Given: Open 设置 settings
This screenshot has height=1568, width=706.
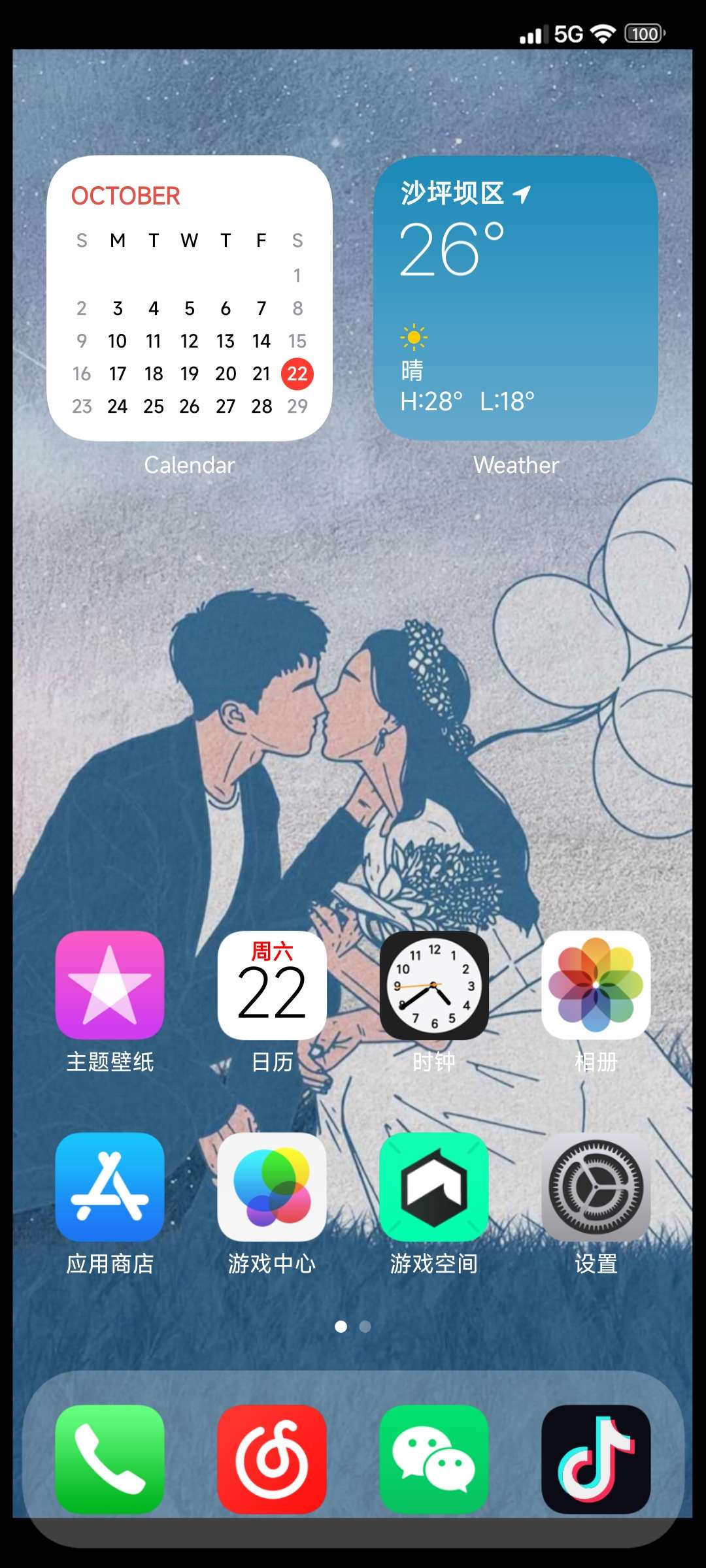Looking at the screenshot, I should point(596,1187).
